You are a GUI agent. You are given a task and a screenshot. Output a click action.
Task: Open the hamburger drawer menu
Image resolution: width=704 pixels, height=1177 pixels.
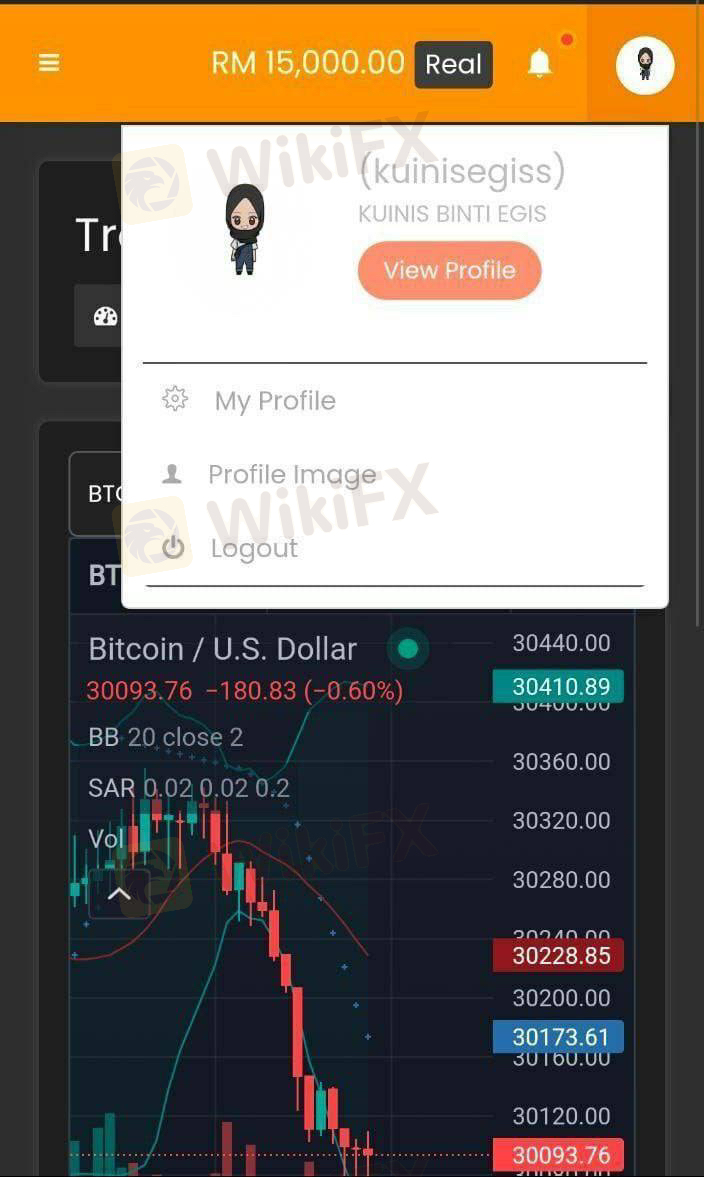coord(49,63)
